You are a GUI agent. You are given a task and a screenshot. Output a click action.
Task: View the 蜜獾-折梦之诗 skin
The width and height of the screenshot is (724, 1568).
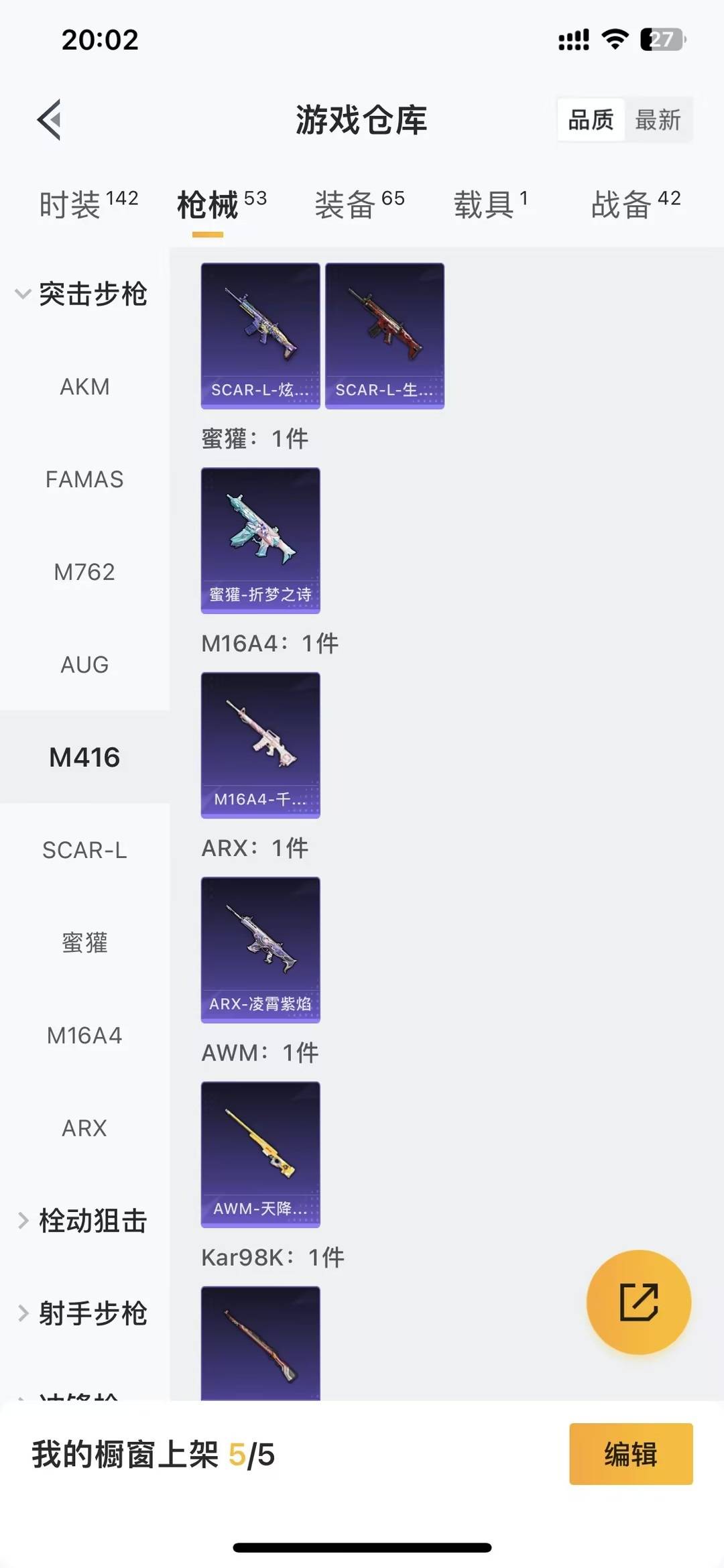tap(260, 541)
